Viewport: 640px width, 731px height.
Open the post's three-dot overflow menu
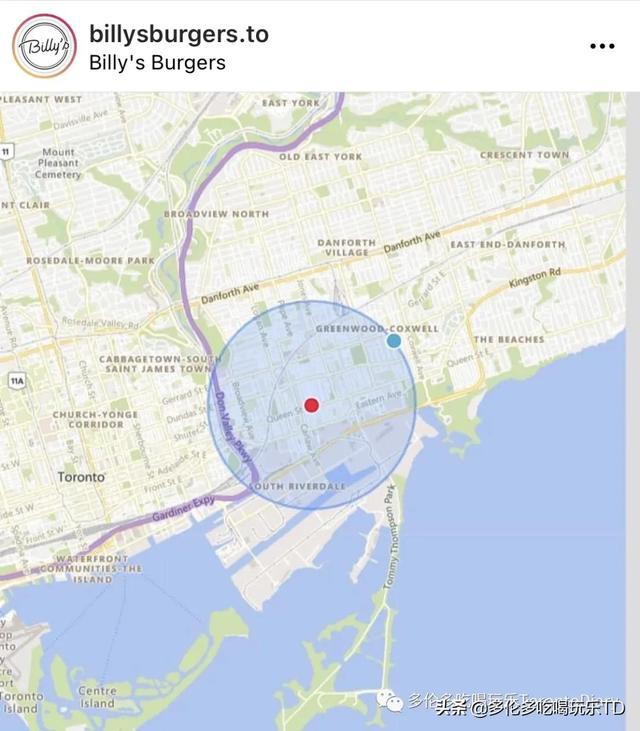point(601,46)
